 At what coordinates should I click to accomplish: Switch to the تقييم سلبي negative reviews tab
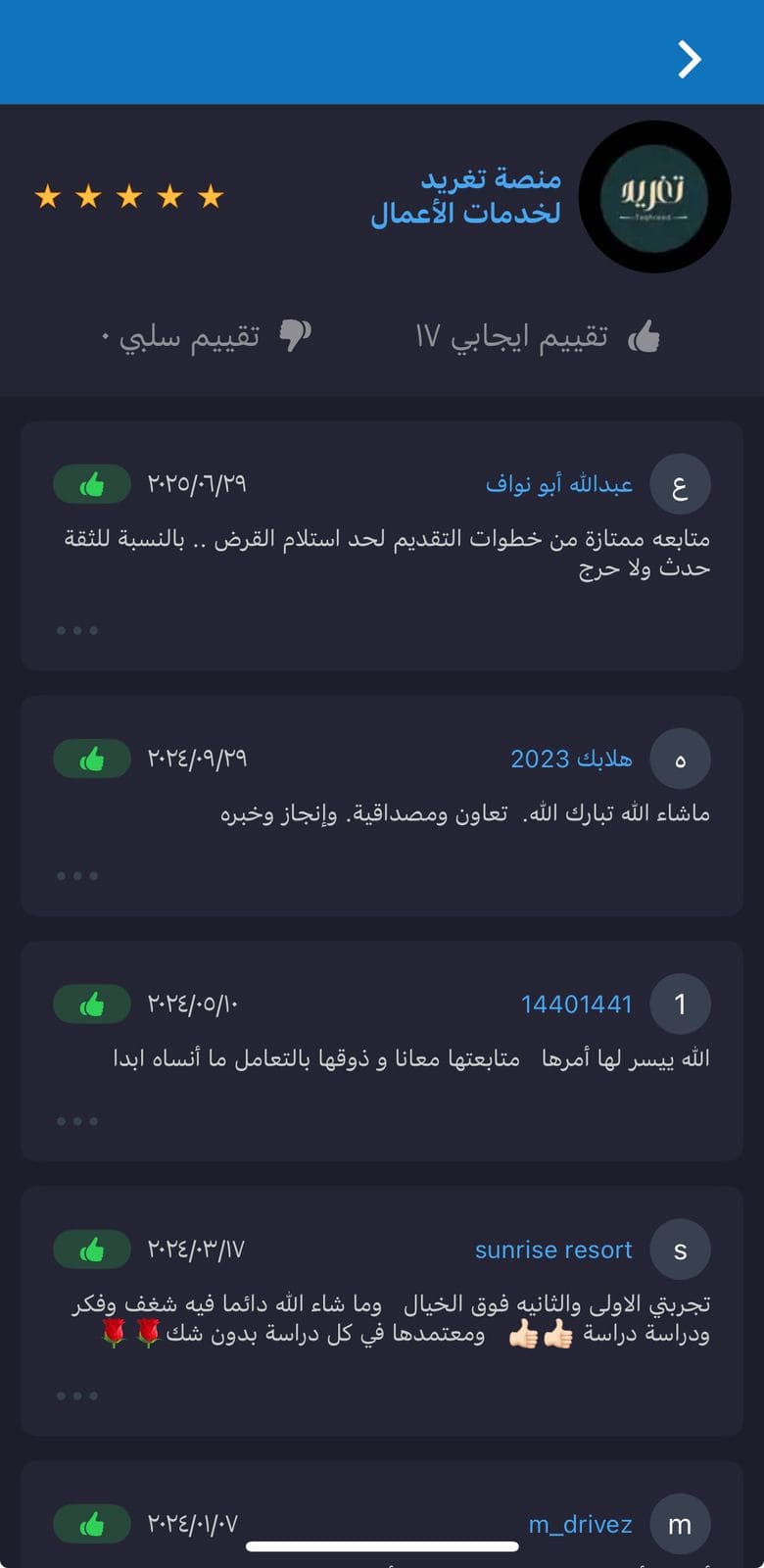[x=206, y=336]
